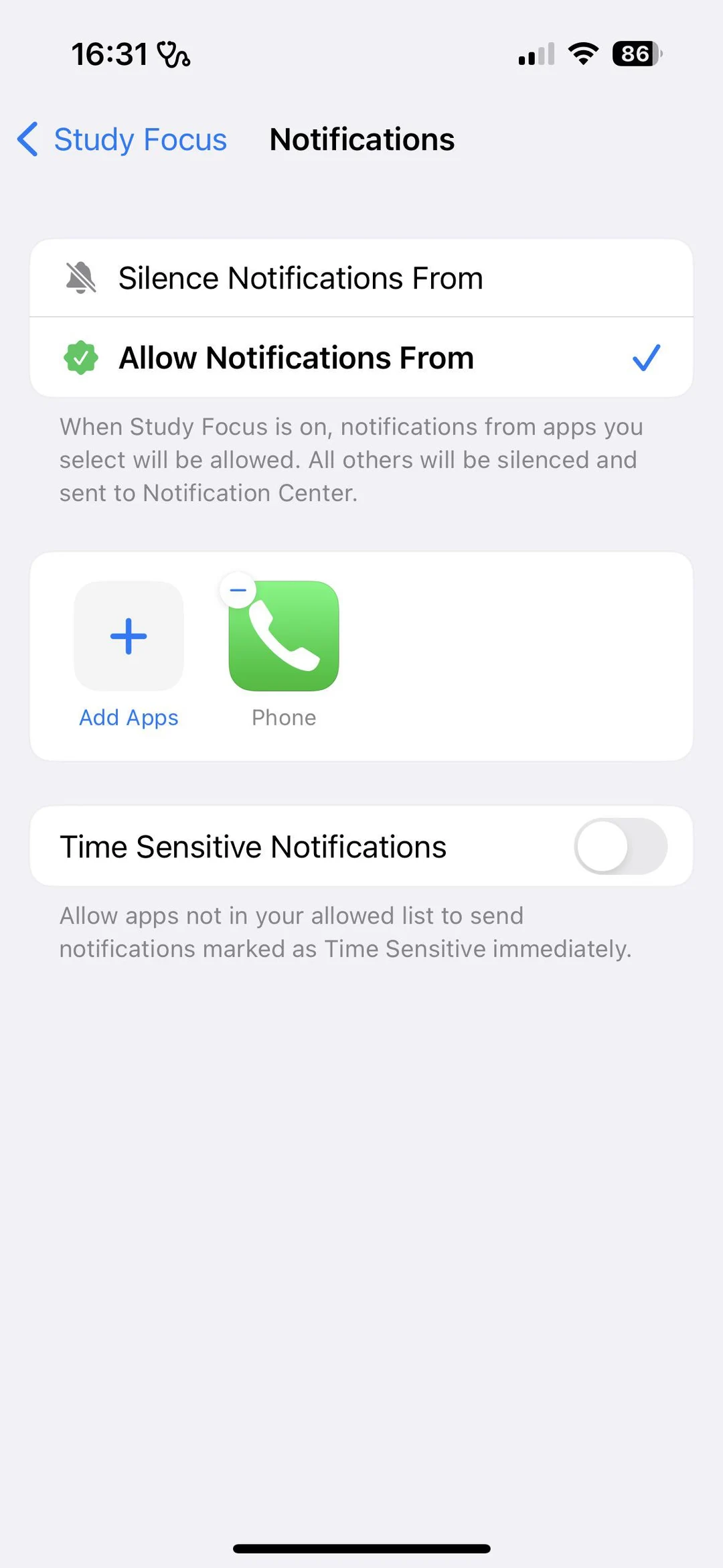723x1568 pixels.
Task: Select Allow Notifications From option
Action: click(296, 357)
